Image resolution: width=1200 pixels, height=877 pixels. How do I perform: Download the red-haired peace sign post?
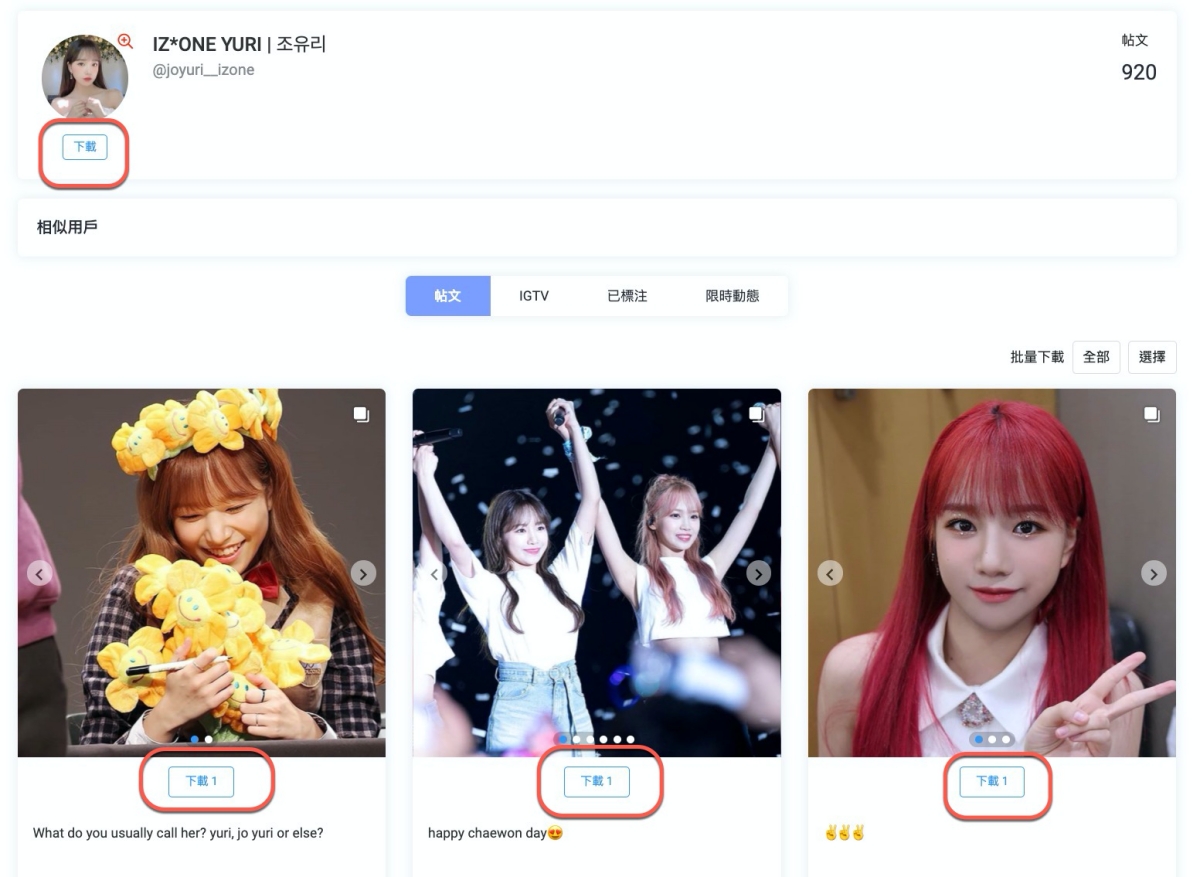click(x=992, y=781)
